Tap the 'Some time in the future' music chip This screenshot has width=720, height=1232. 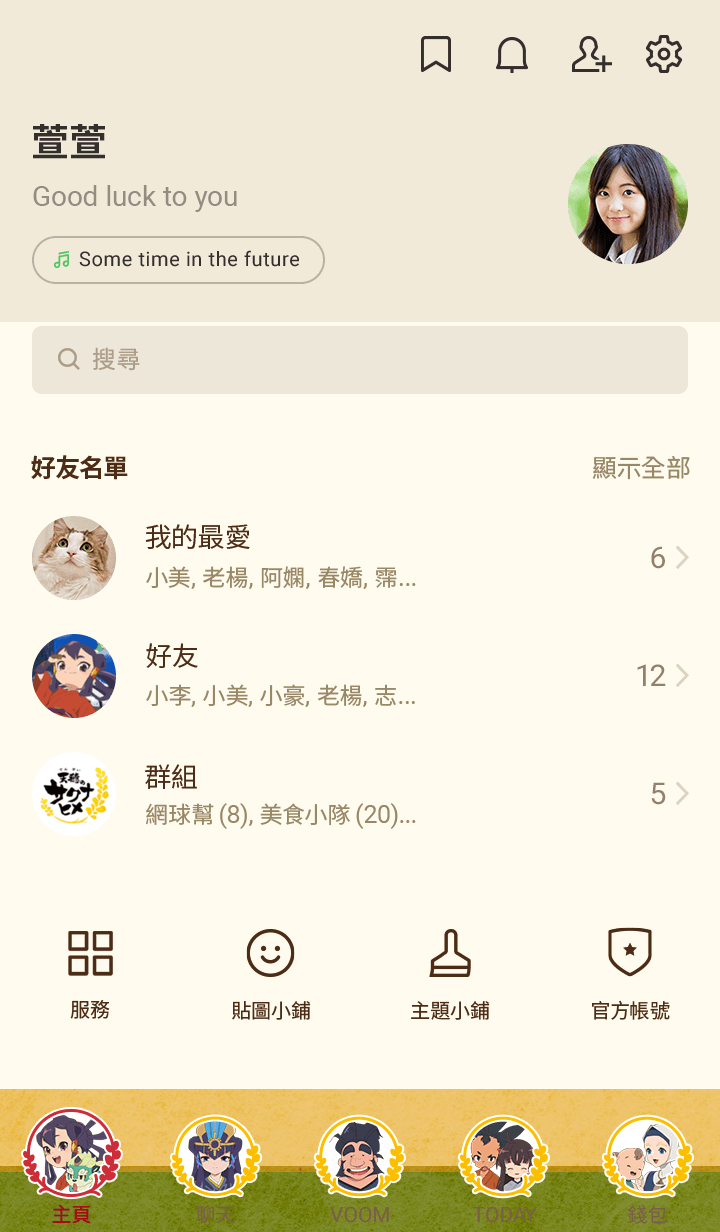coord(178,260)
